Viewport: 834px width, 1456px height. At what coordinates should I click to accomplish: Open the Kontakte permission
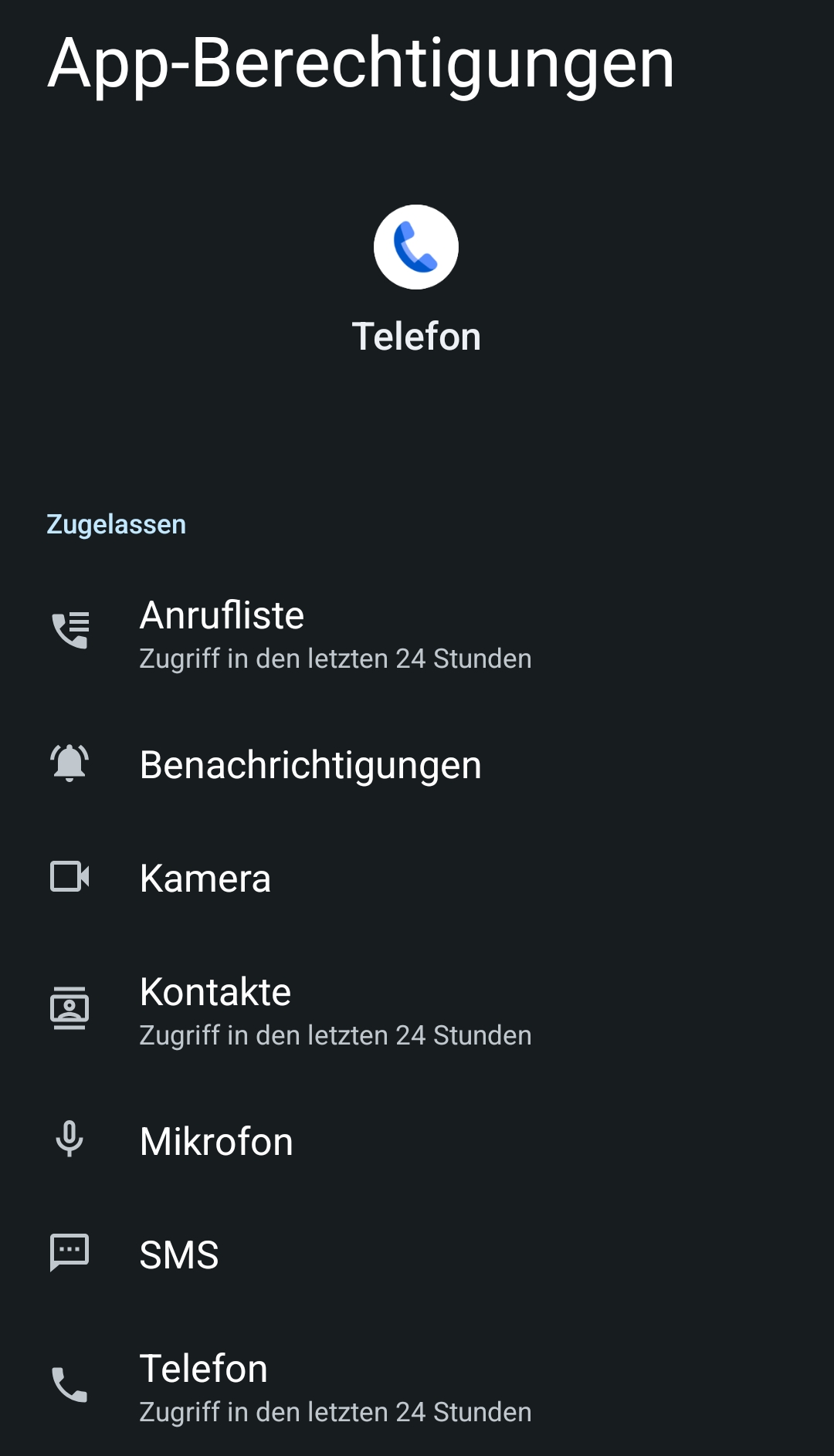click(335, 1011)
